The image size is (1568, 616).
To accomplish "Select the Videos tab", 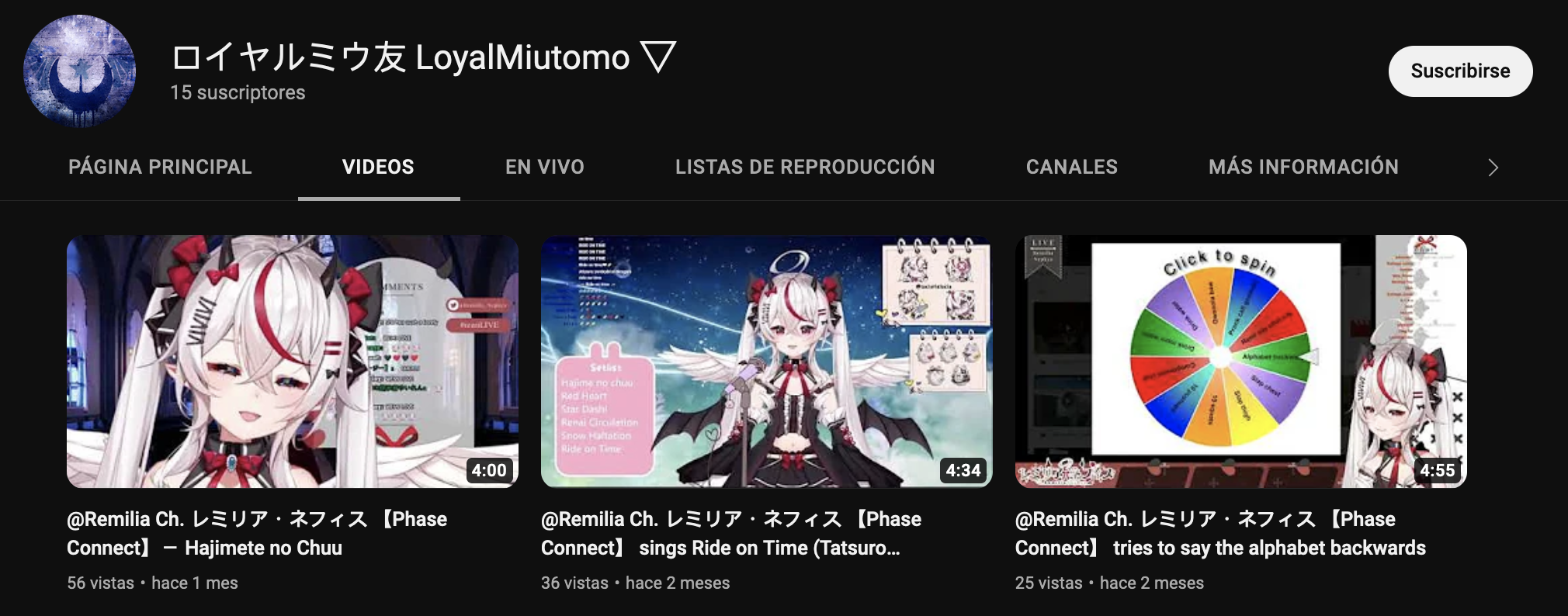I will tap(378, 167).
